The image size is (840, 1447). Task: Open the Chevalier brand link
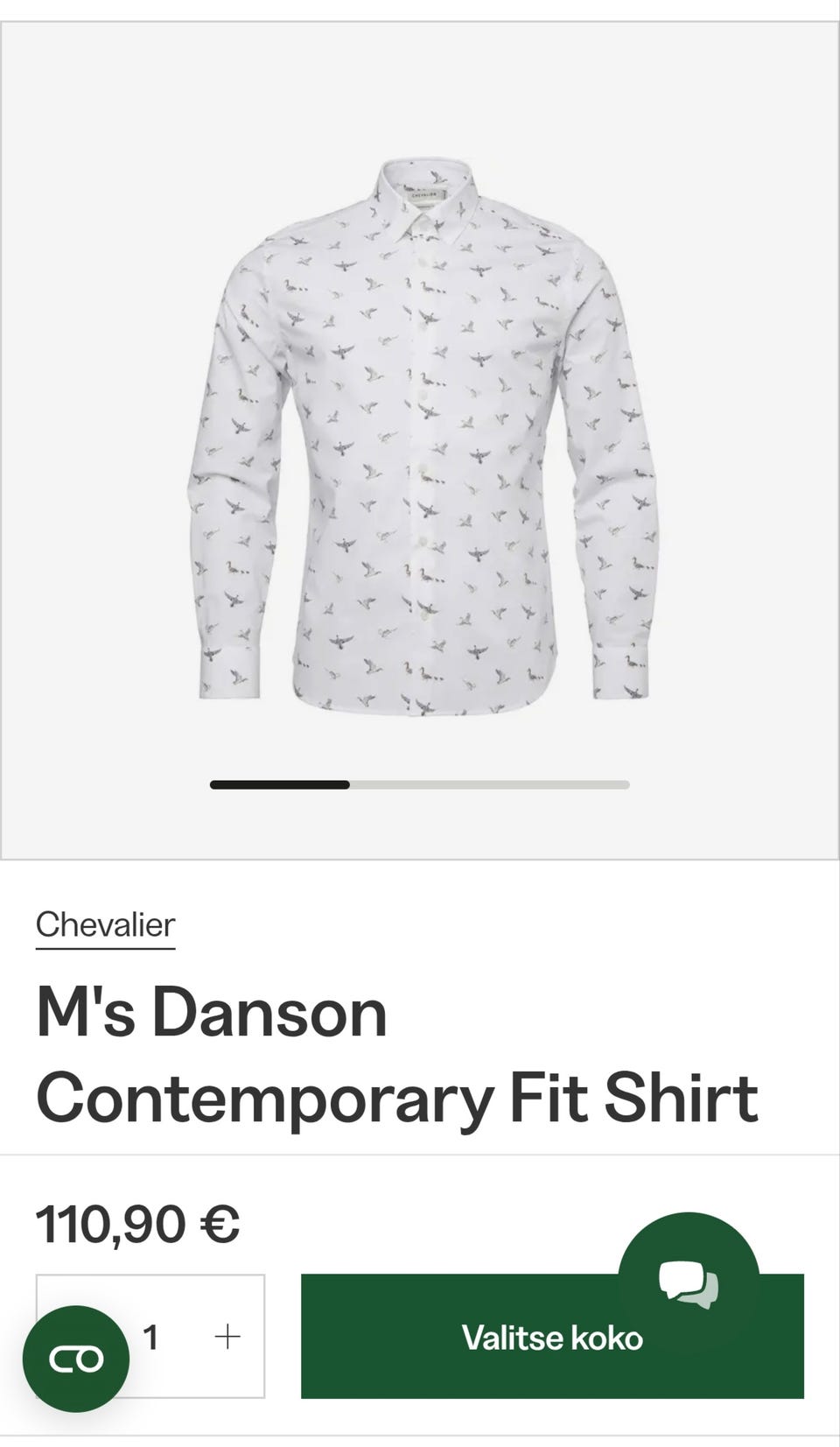(105, 924)
